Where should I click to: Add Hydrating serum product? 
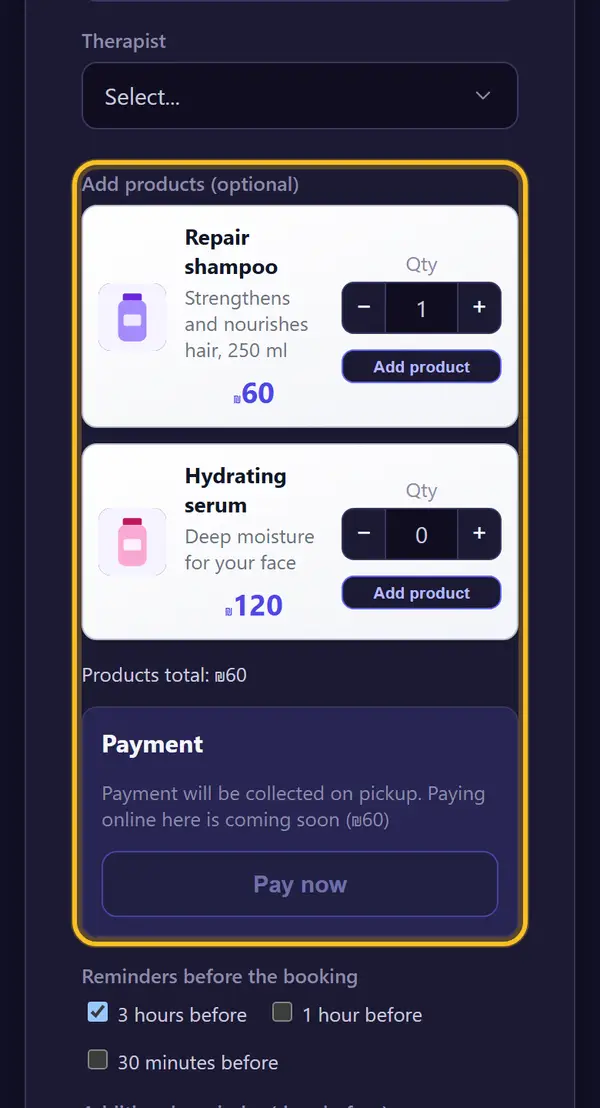pyautogui.click(x=421, y=593)
